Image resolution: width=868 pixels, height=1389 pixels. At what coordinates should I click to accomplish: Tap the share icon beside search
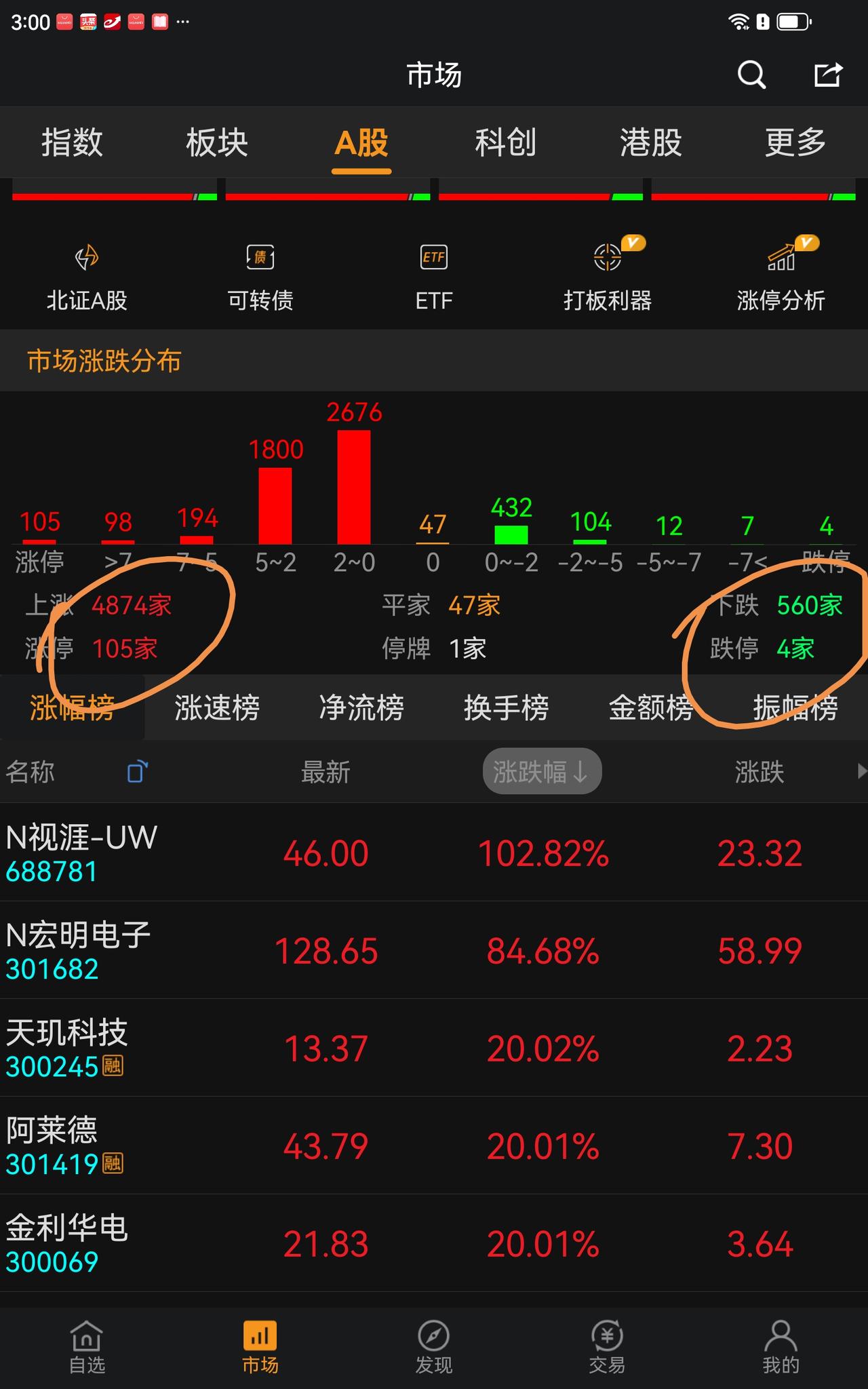point(829,75)
